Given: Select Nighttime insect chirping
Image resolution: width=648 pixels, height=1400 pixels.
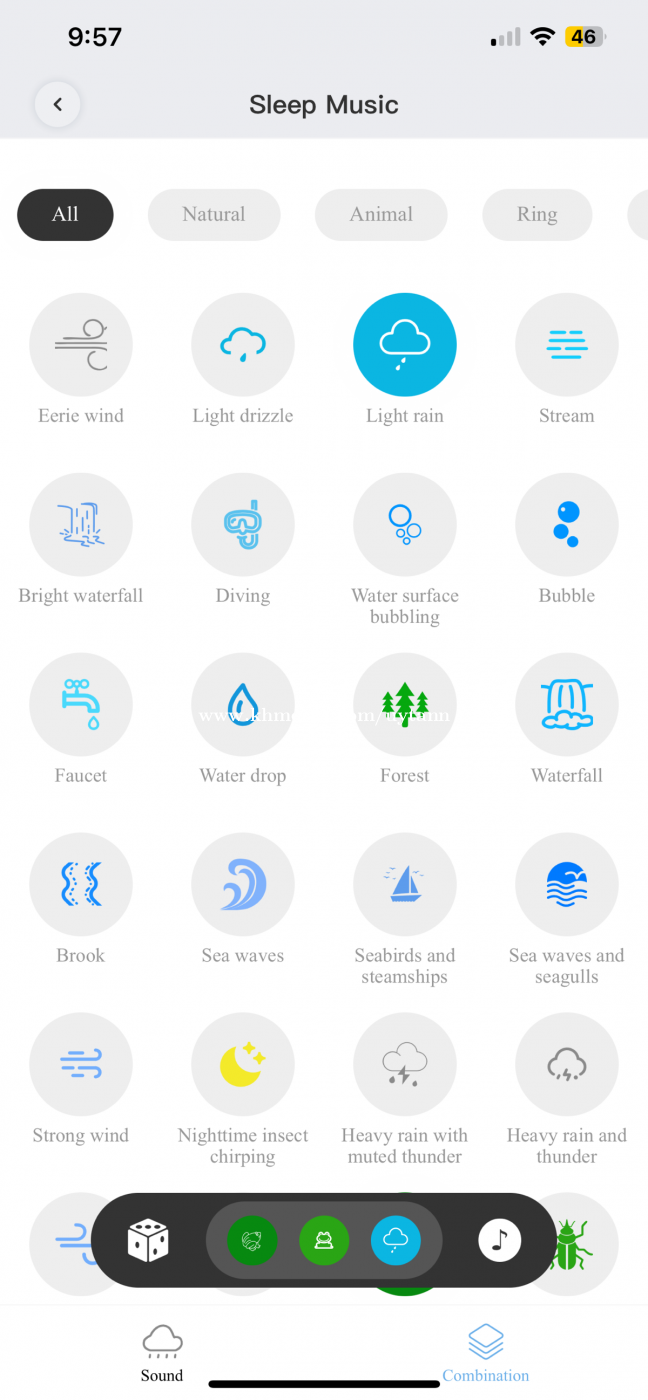Looking at the screenshot, I should pyautogui.click(x=243, y=1065).
